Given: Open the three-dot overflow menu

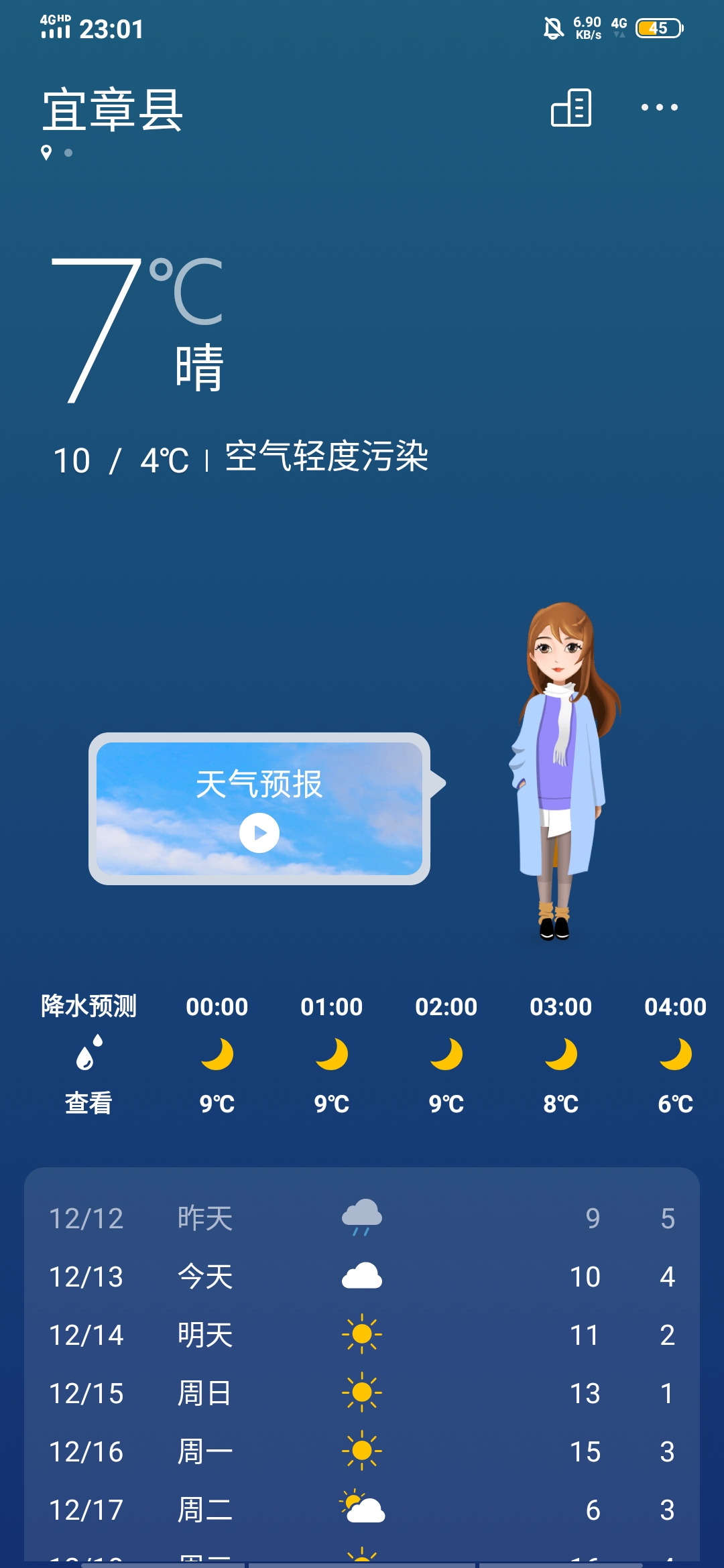Looking at the screenshot, I should tap(659, 107).
